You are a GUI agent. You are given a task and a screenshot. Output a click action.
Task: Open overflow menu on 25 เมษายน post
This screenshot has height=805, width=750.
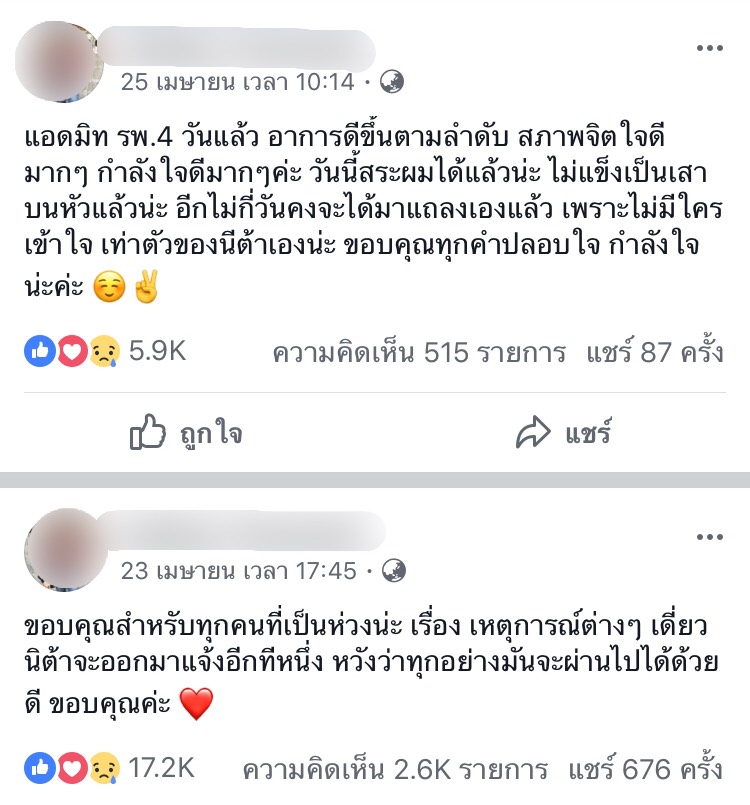[x=709, y=50]
